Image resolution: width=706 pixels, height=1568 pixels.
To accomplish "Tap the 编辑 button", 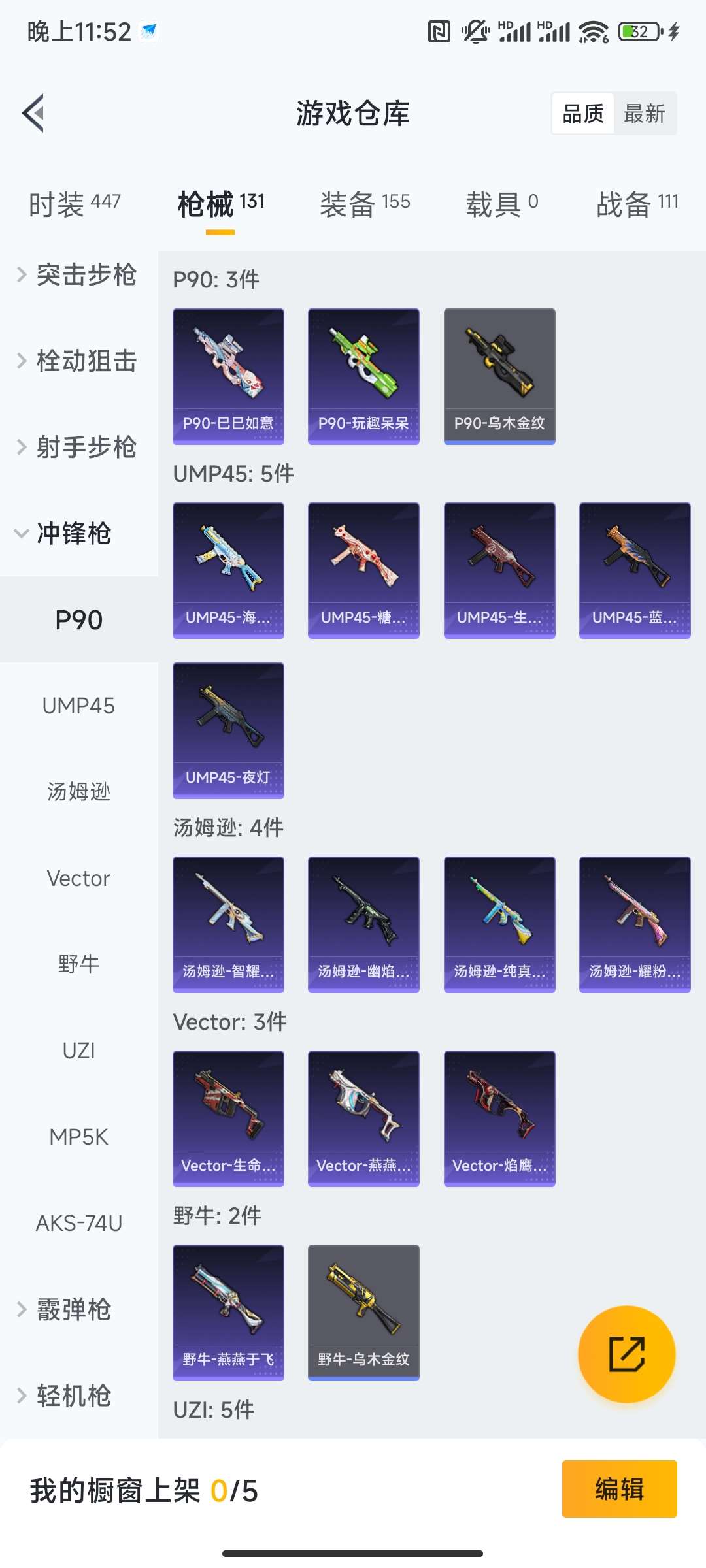I will pyautogui.click(x=618, y=1489).
